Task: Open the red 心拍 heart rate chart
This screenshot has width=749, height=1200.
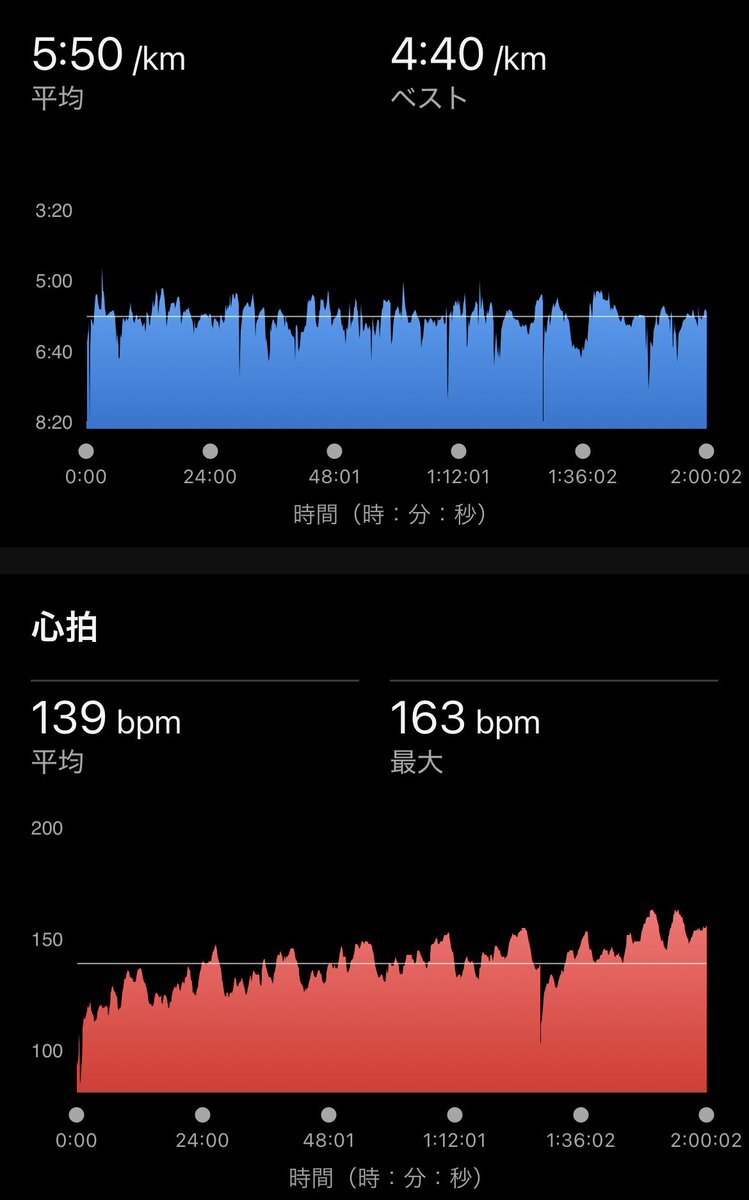Action: pyautogui.click(x=391, y=1001)
